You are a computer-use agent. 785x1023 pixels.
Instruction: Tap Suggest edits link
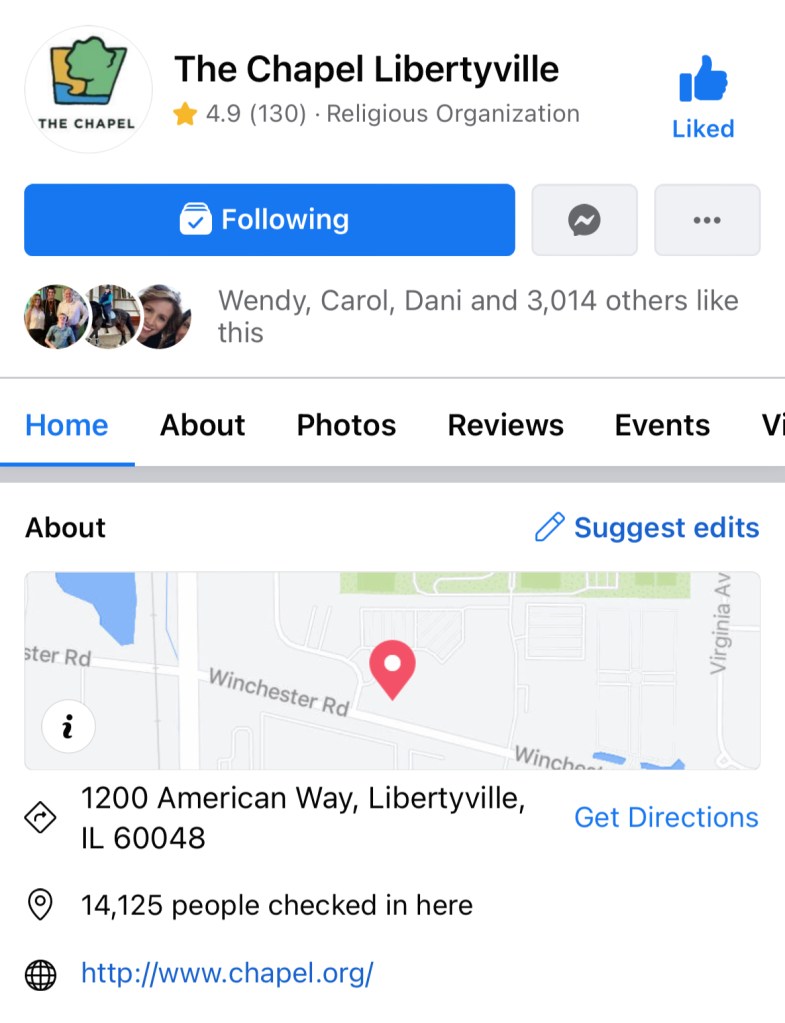648,528
